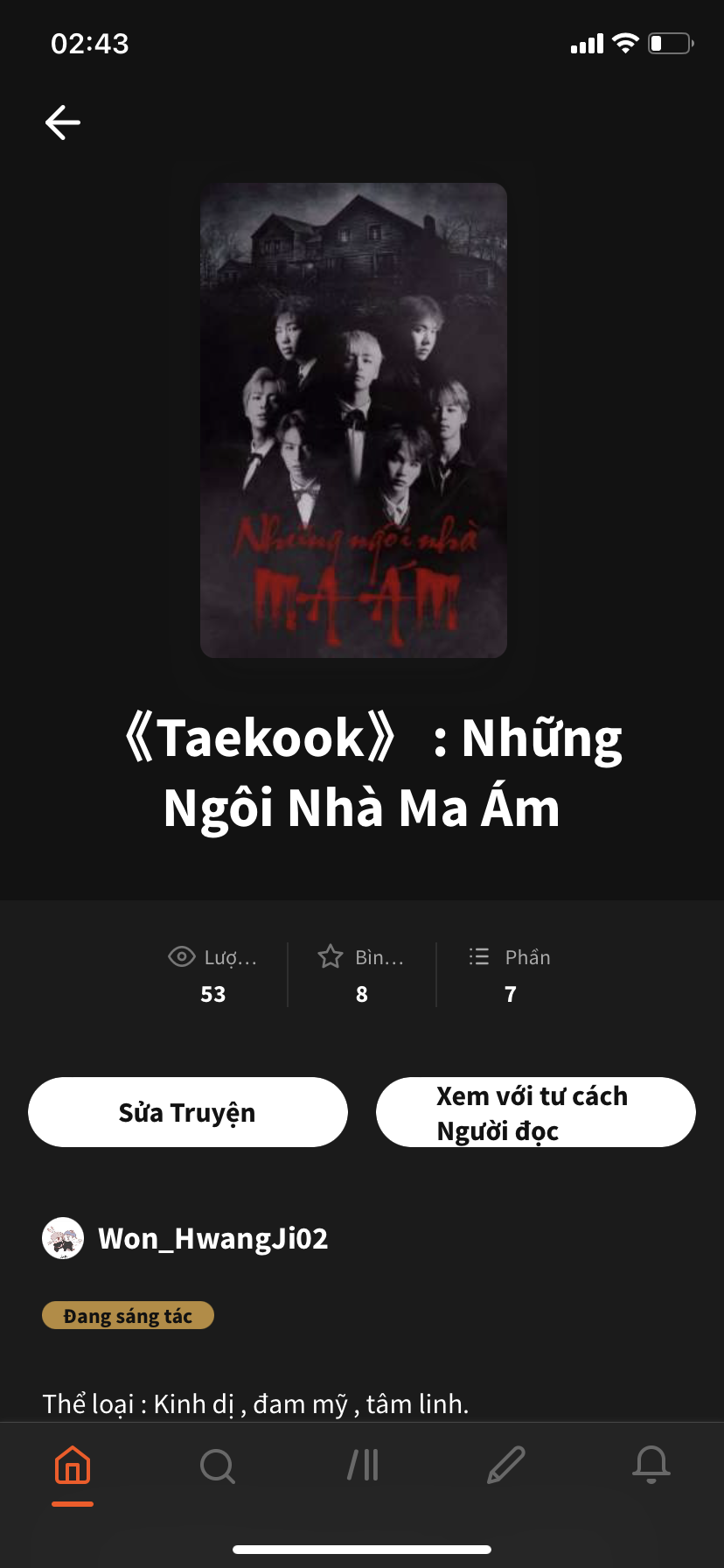Switch to the Home tab
Screen dimensions: 724x1568
[73, 1466]
